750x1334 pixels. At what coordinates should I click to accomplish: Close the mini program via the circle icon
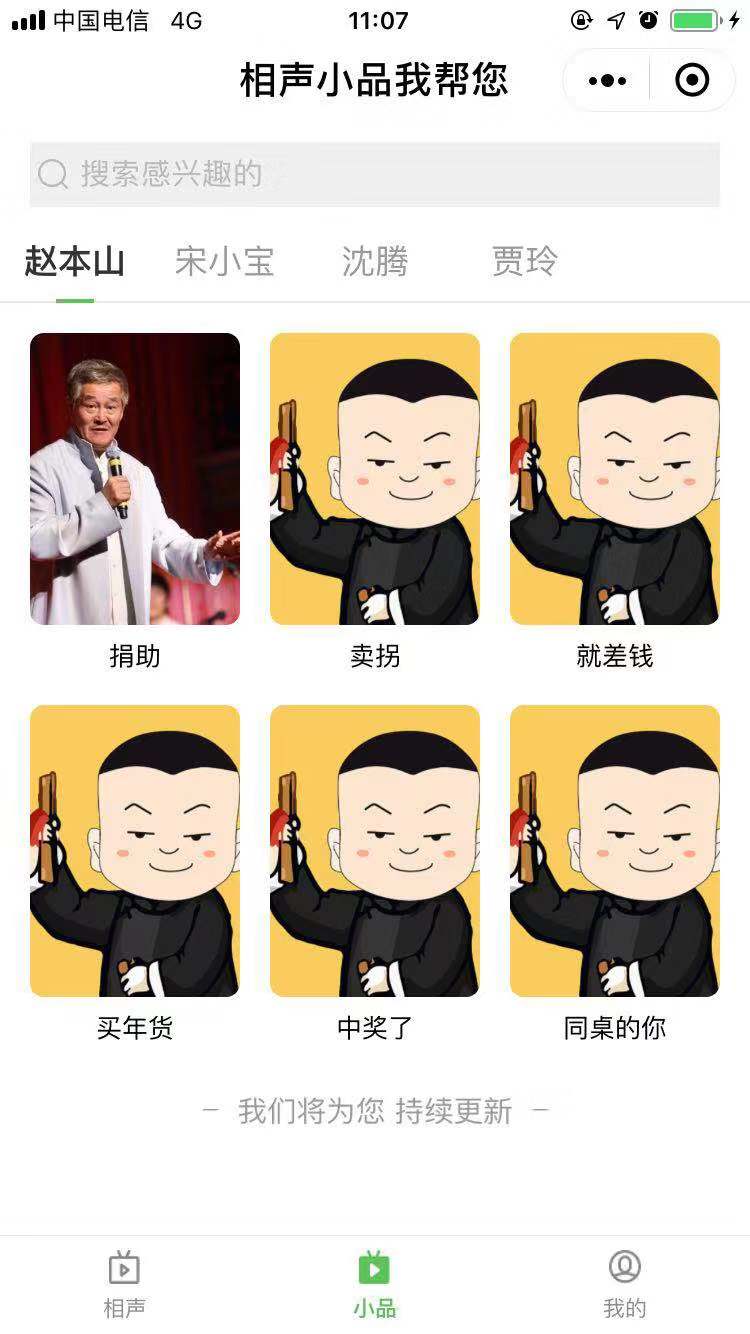[x=692, y=80]
